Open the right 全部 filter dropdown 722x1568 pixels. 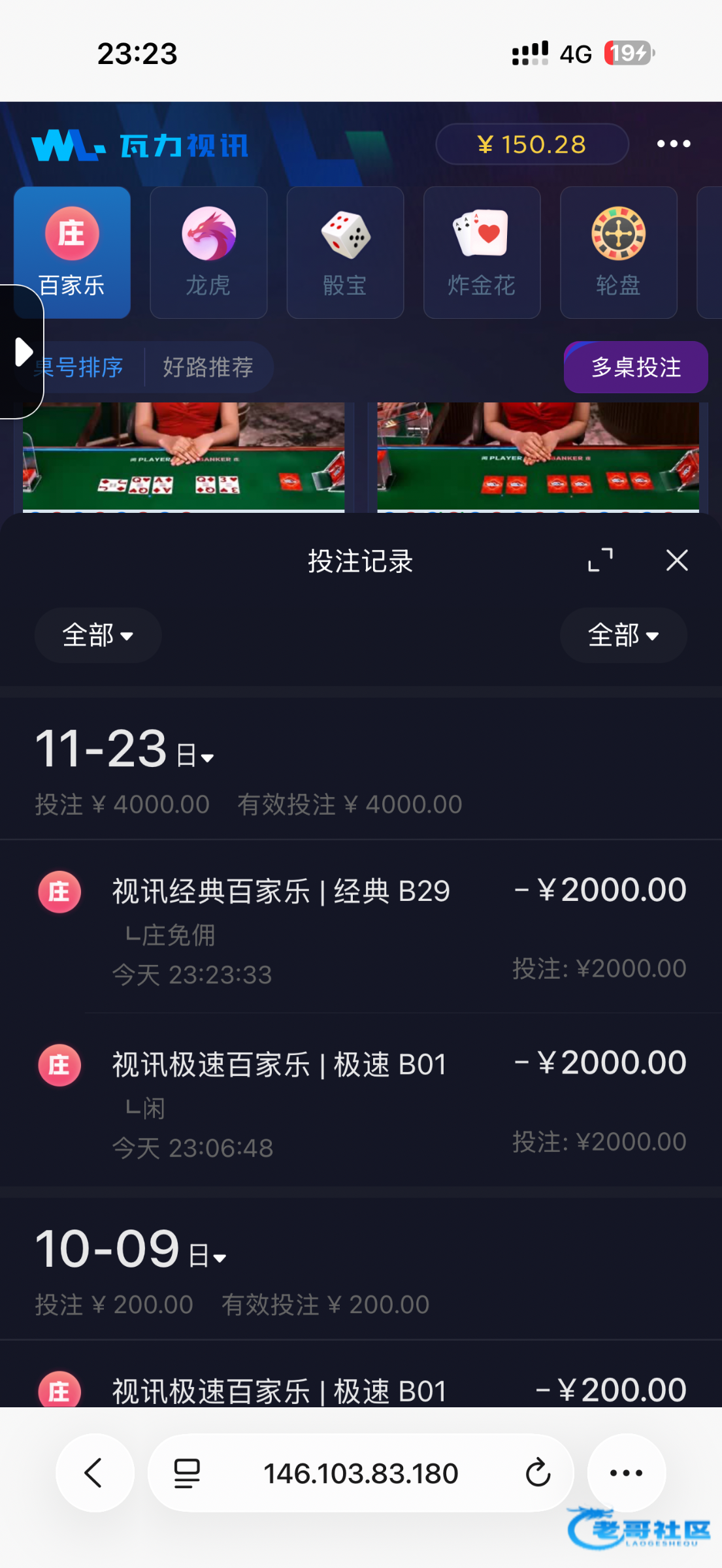(x=623, y=635)
